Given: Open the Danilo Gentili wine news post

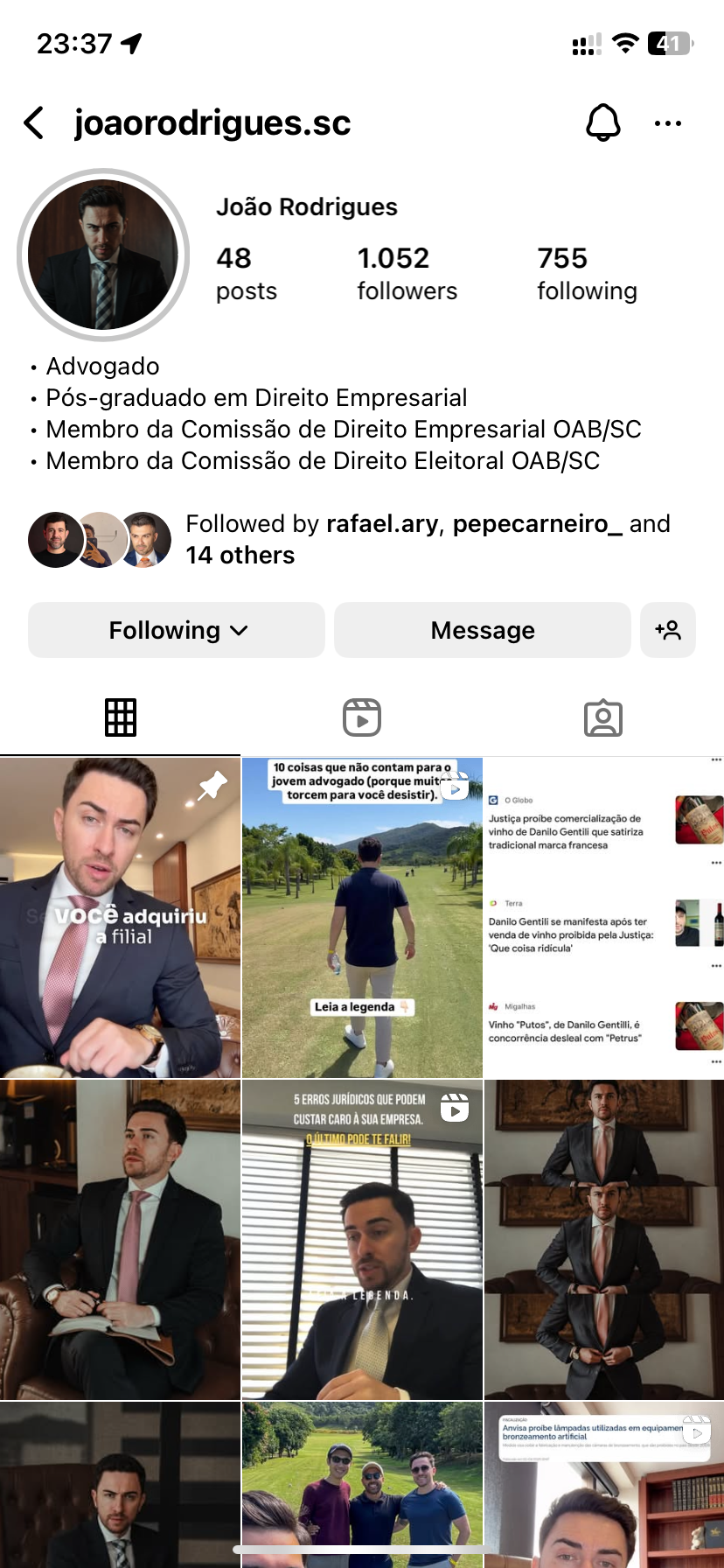Looking at the screenshot, I should point(603,917).
